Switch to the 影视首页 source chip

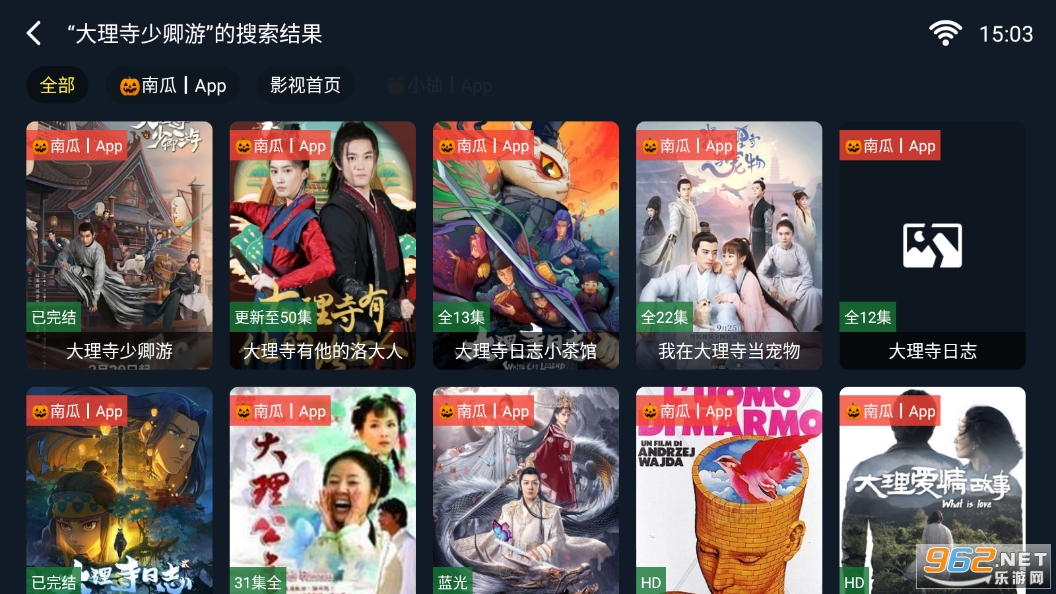coord(305,85)
